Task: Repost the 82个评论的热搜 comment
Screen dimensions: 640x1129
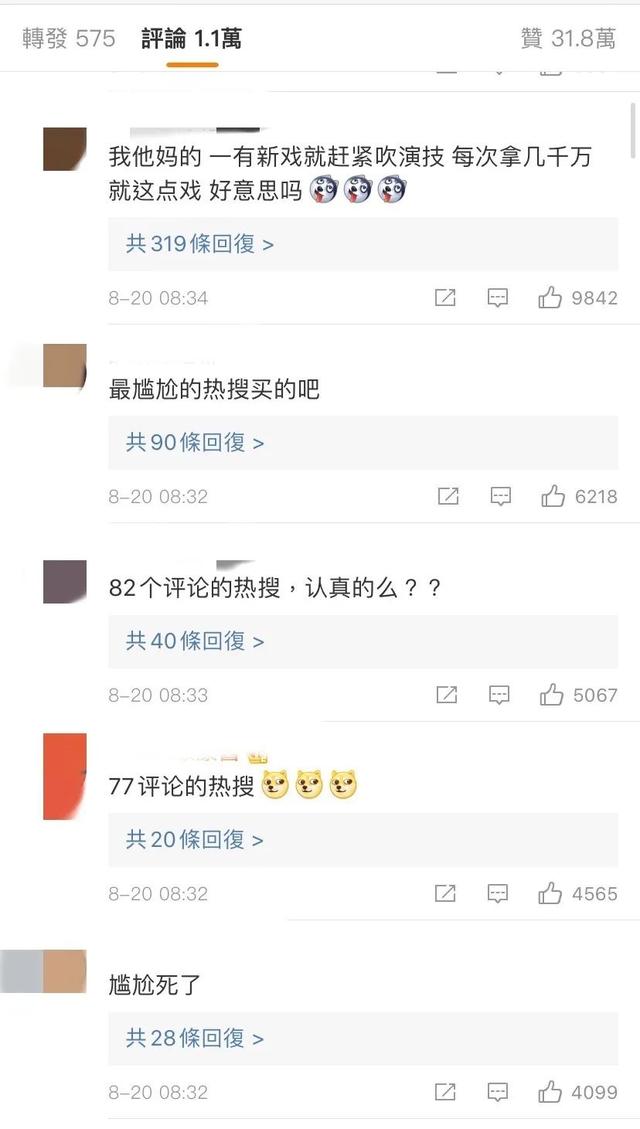Action: tap(447, 695)
